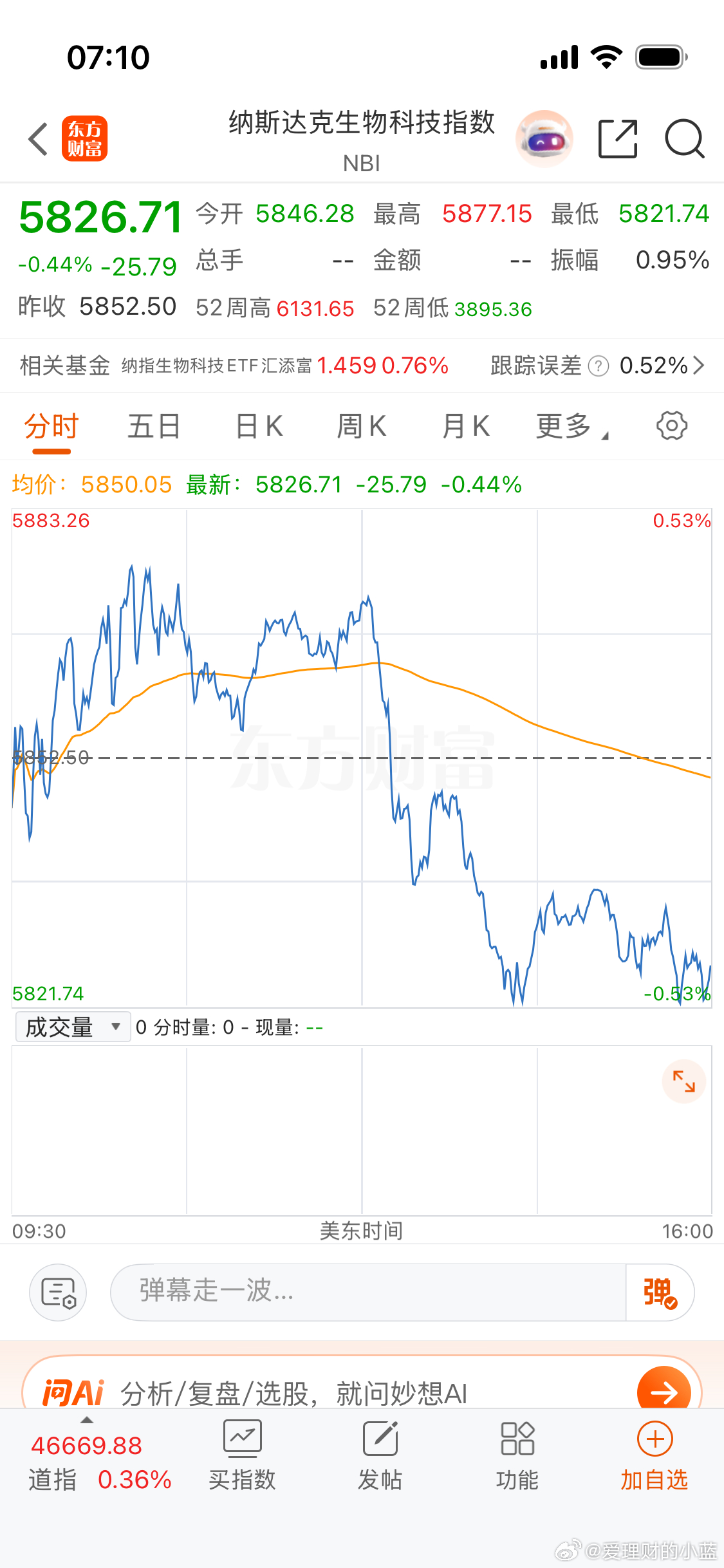
Task: Open 妙想AI analysis banner arrow
Action: 664,1392
